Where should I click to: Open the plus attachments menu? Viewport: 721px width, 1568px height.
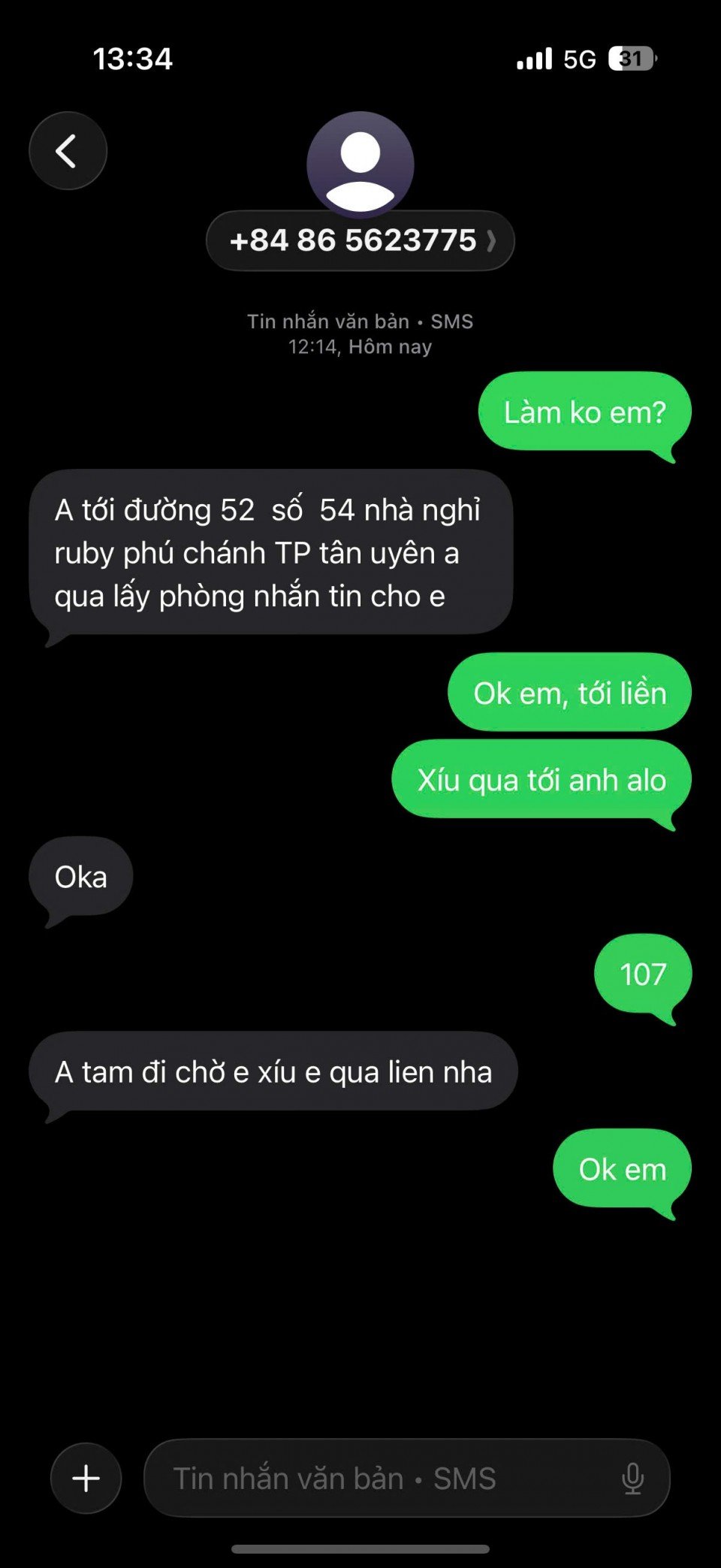(x=86, y=1478)
